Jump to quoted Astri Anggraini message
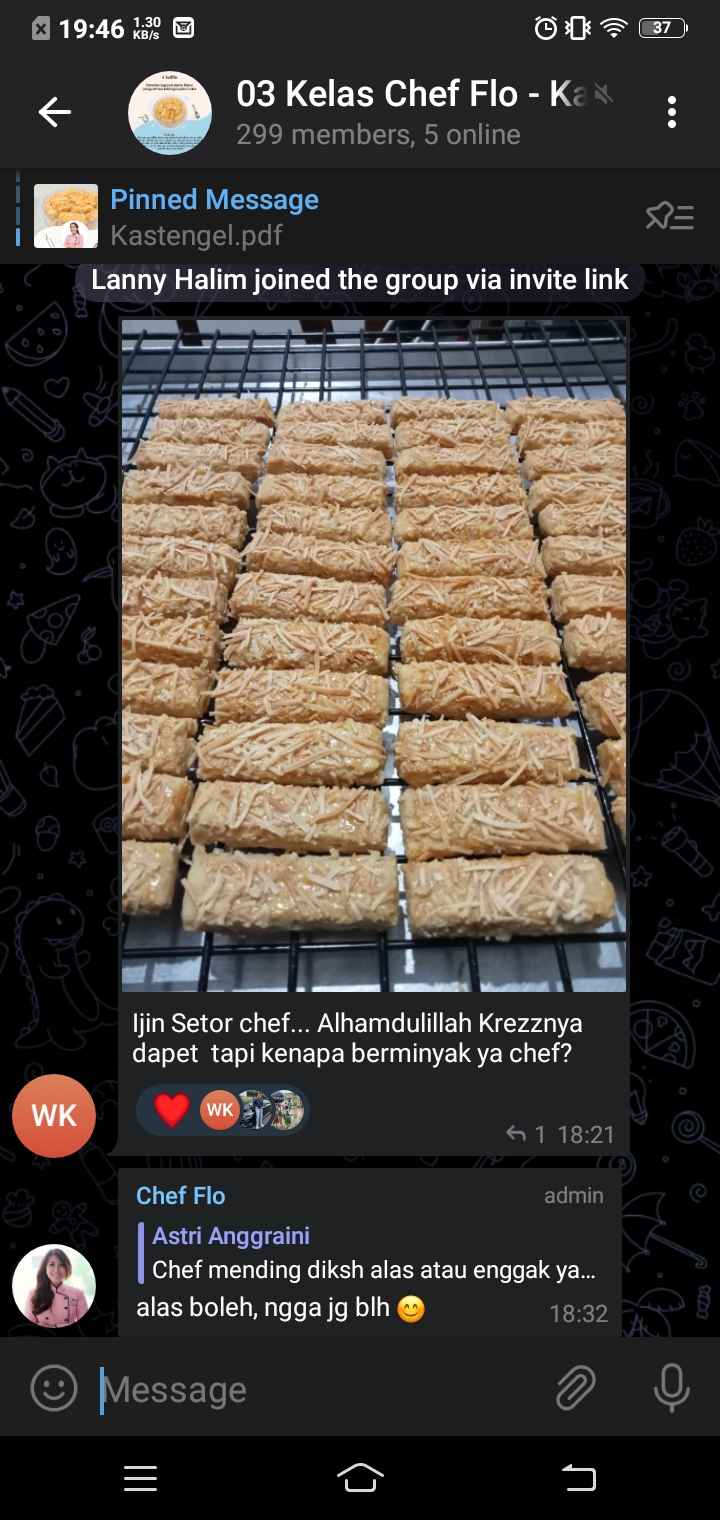 click(x=372, y=1253)
